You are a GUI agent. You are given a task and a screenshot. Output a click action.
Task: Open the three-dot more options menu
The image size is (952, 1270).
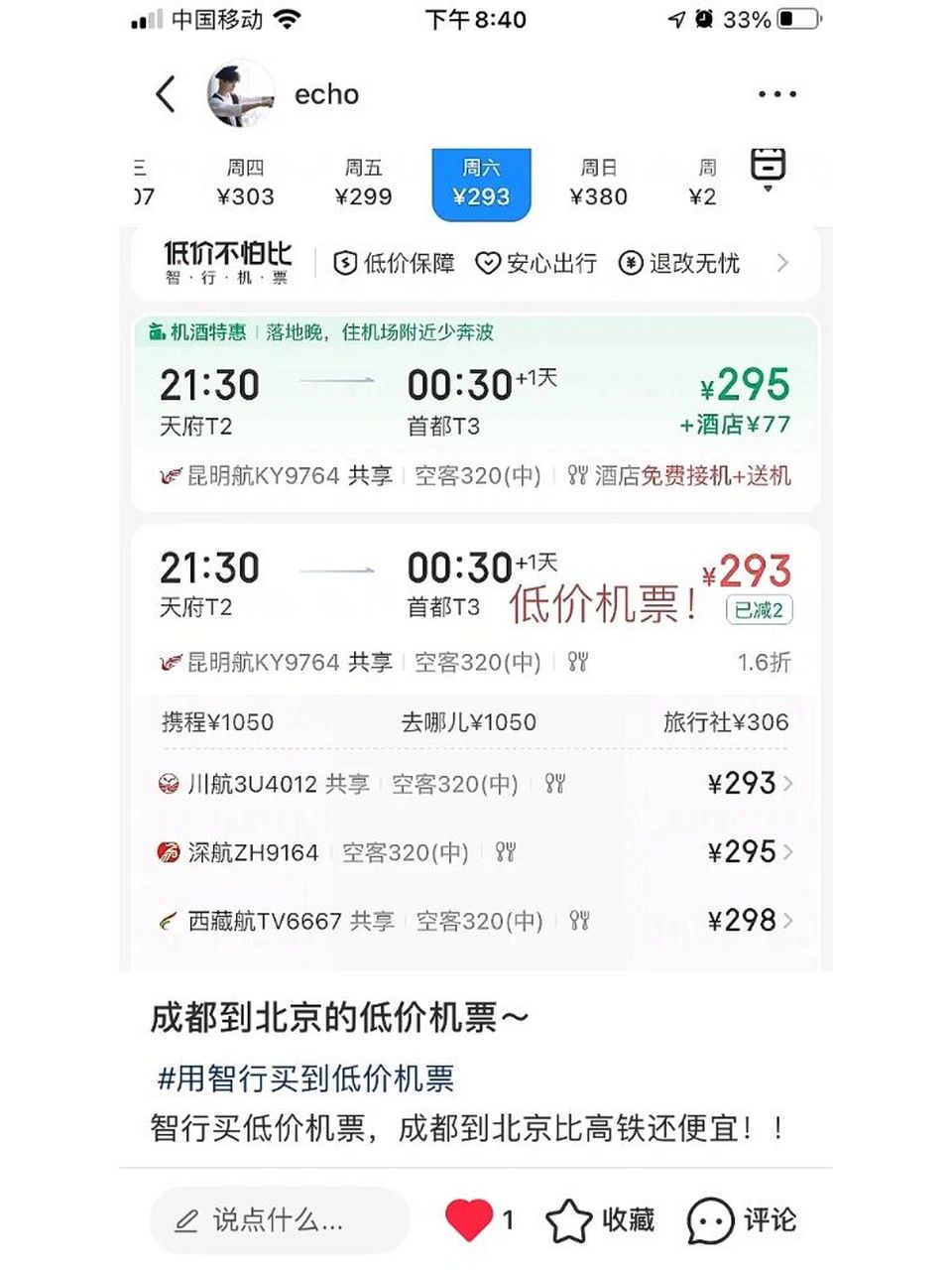(776, 93)
